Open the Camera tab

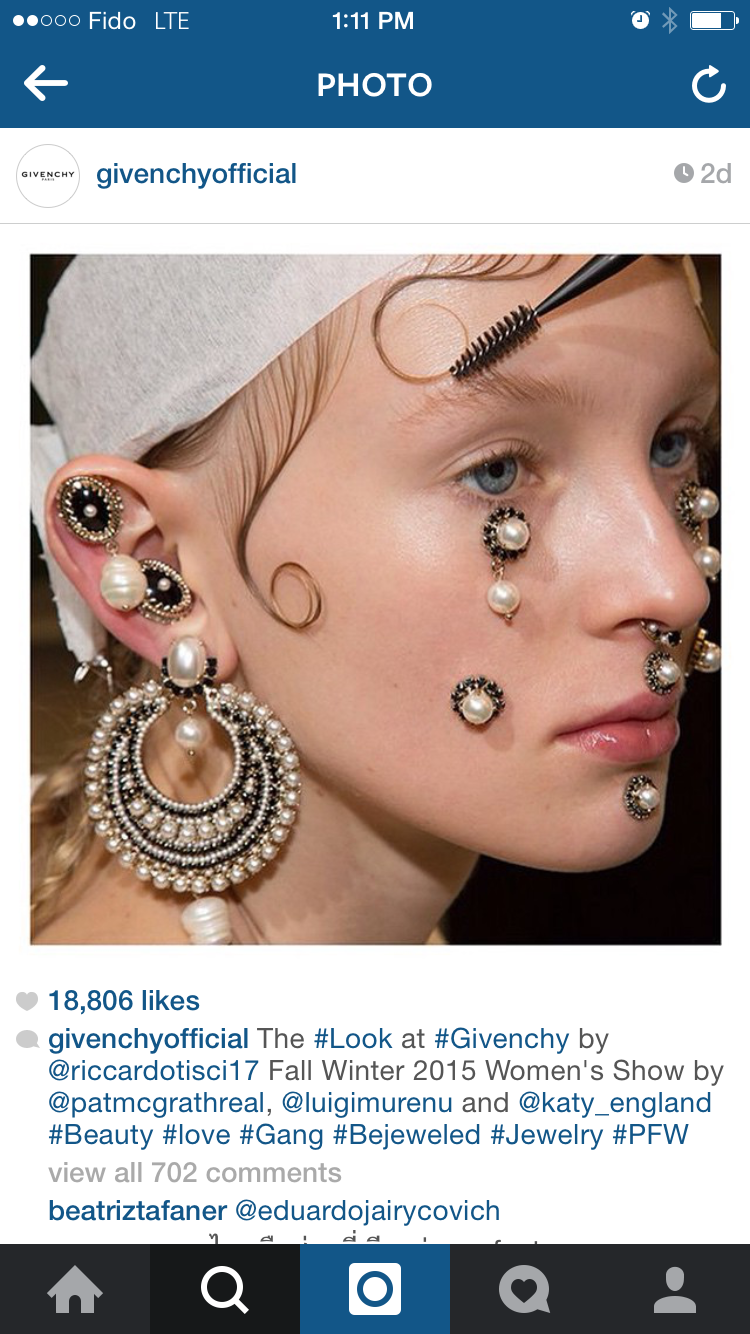(x=375, y=1289)
